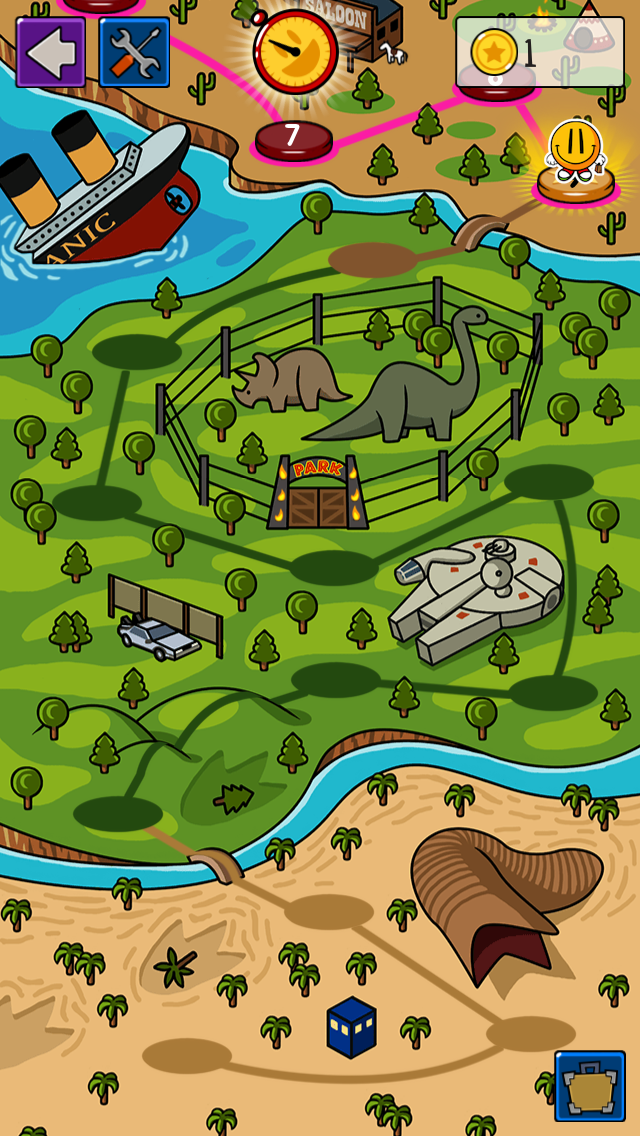Tap the stopwatch timer level icon
The height and width of the screenshot is (1136, 640).
tap(295, 51)
